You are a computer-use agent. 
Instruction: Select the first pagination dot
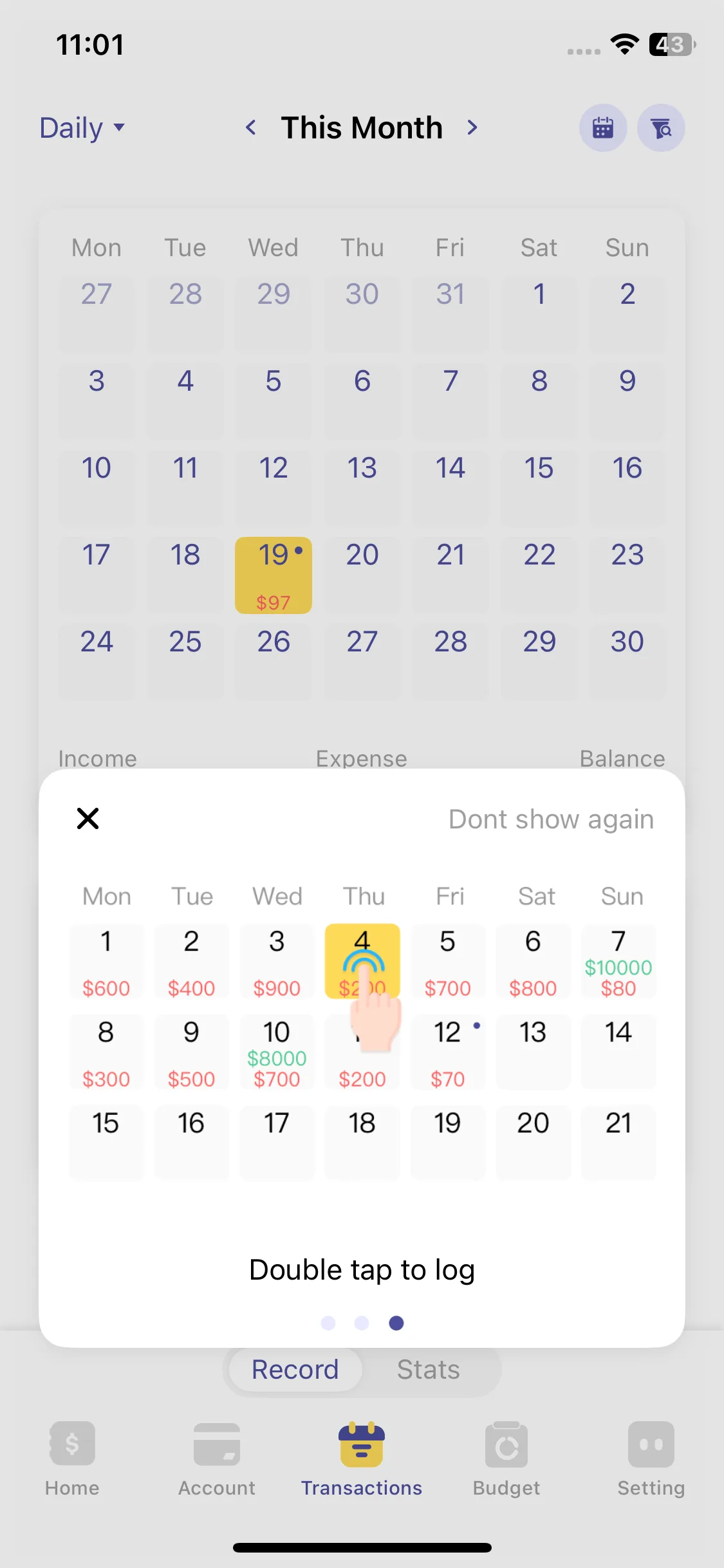click(329, 1323)
